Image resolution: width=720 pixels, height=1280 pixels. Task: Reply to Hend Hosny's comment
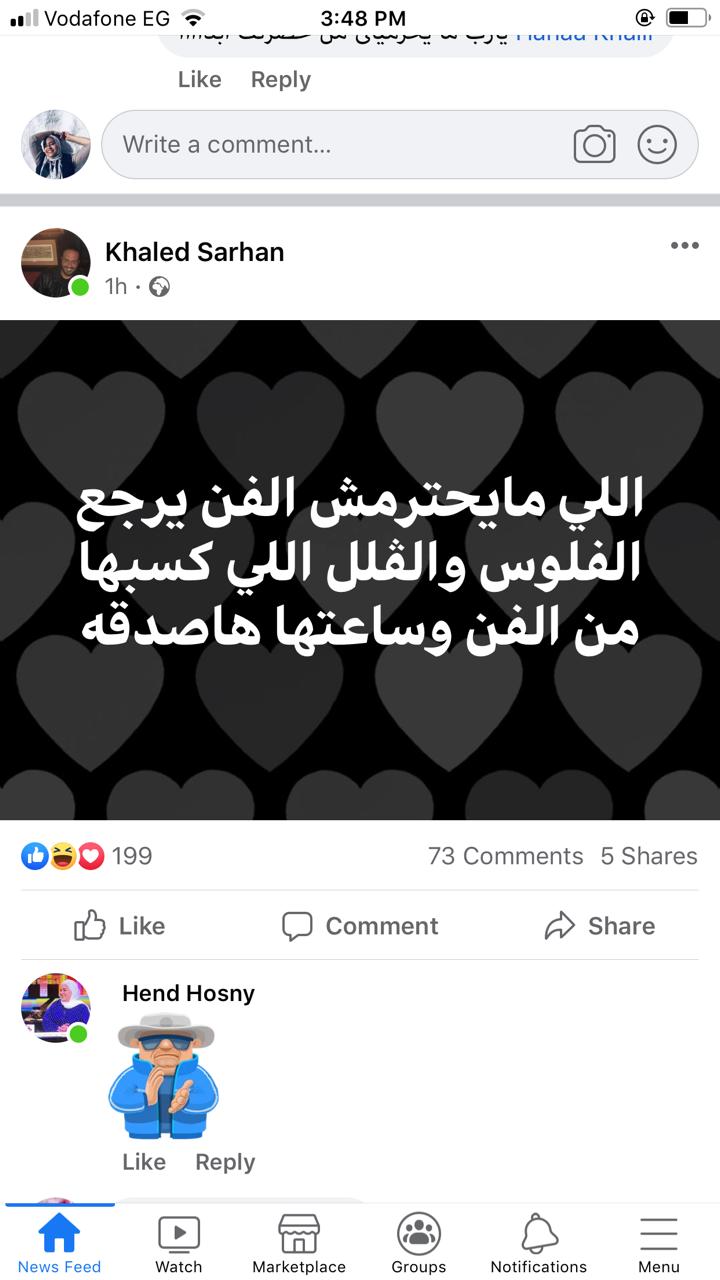click(225, 1162)
